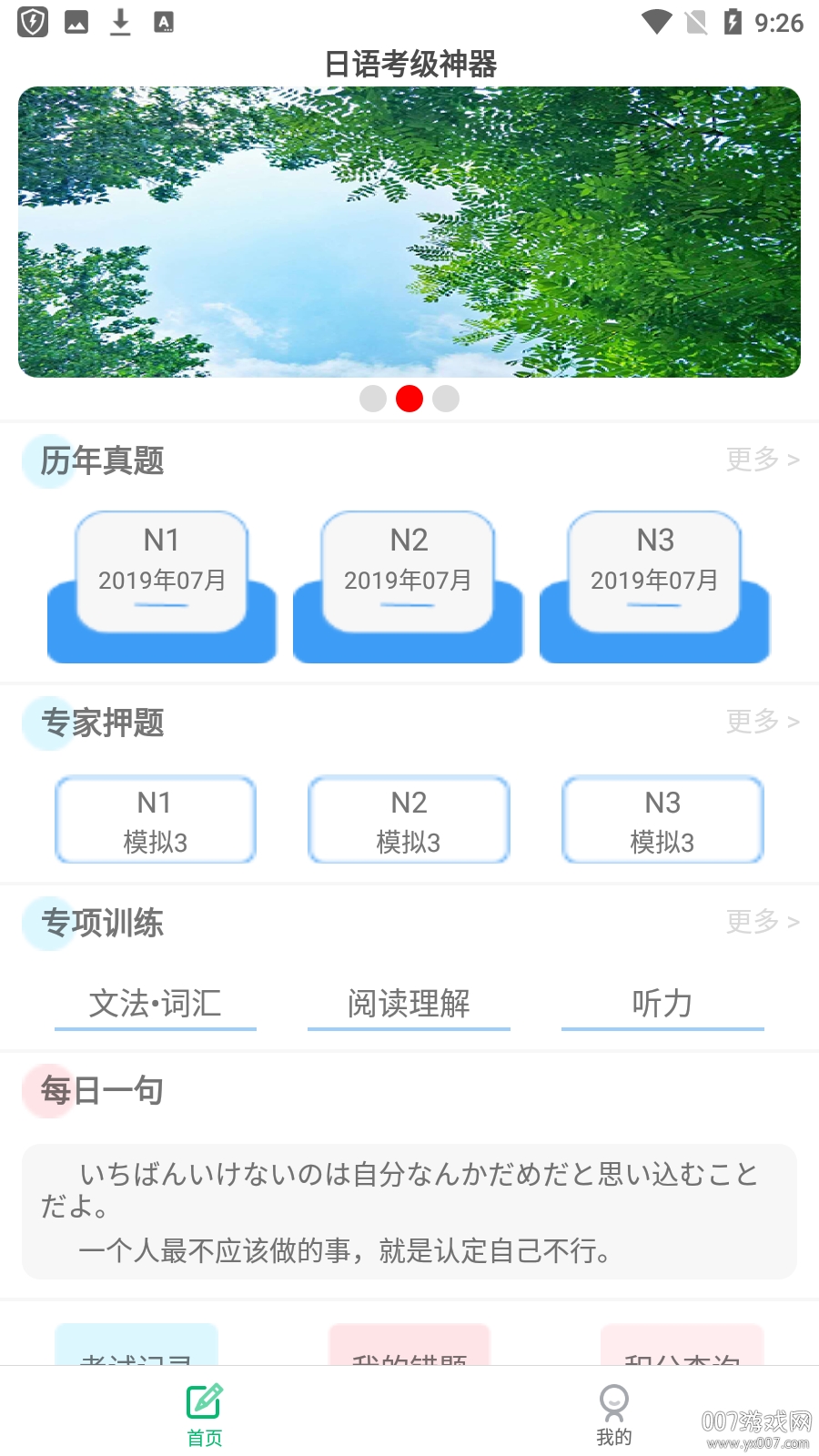
Task: Jump to the first banner page dot
Action: point(373,399)
